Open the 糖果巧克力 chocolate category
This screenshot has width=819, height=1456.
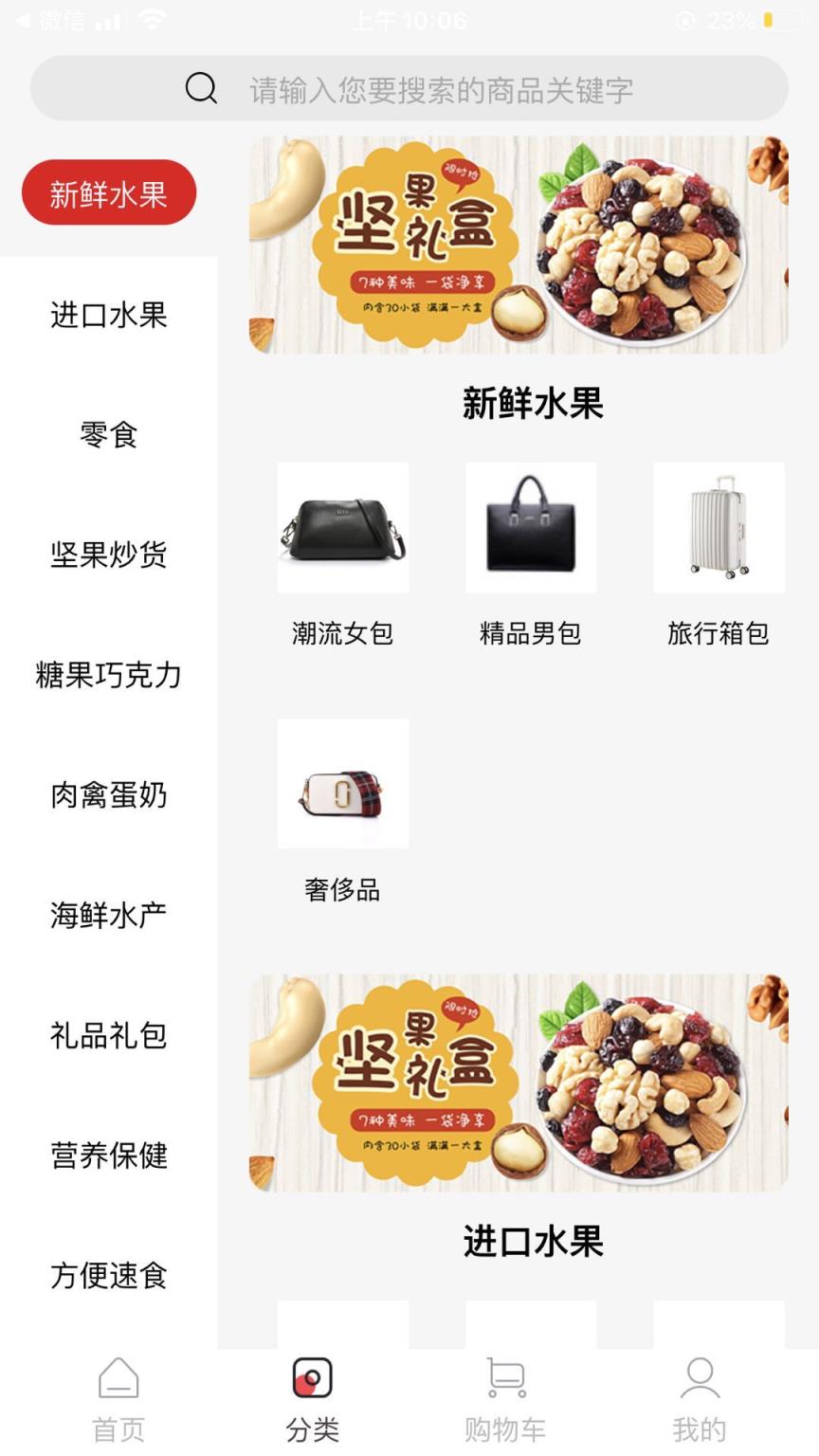tap(108, 676)
